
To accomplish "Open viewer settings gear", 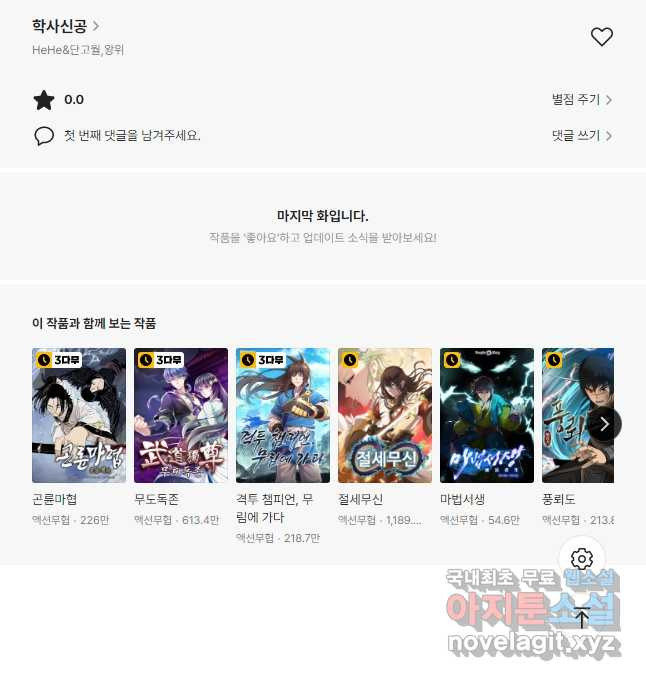I will (x=582, y=559).
